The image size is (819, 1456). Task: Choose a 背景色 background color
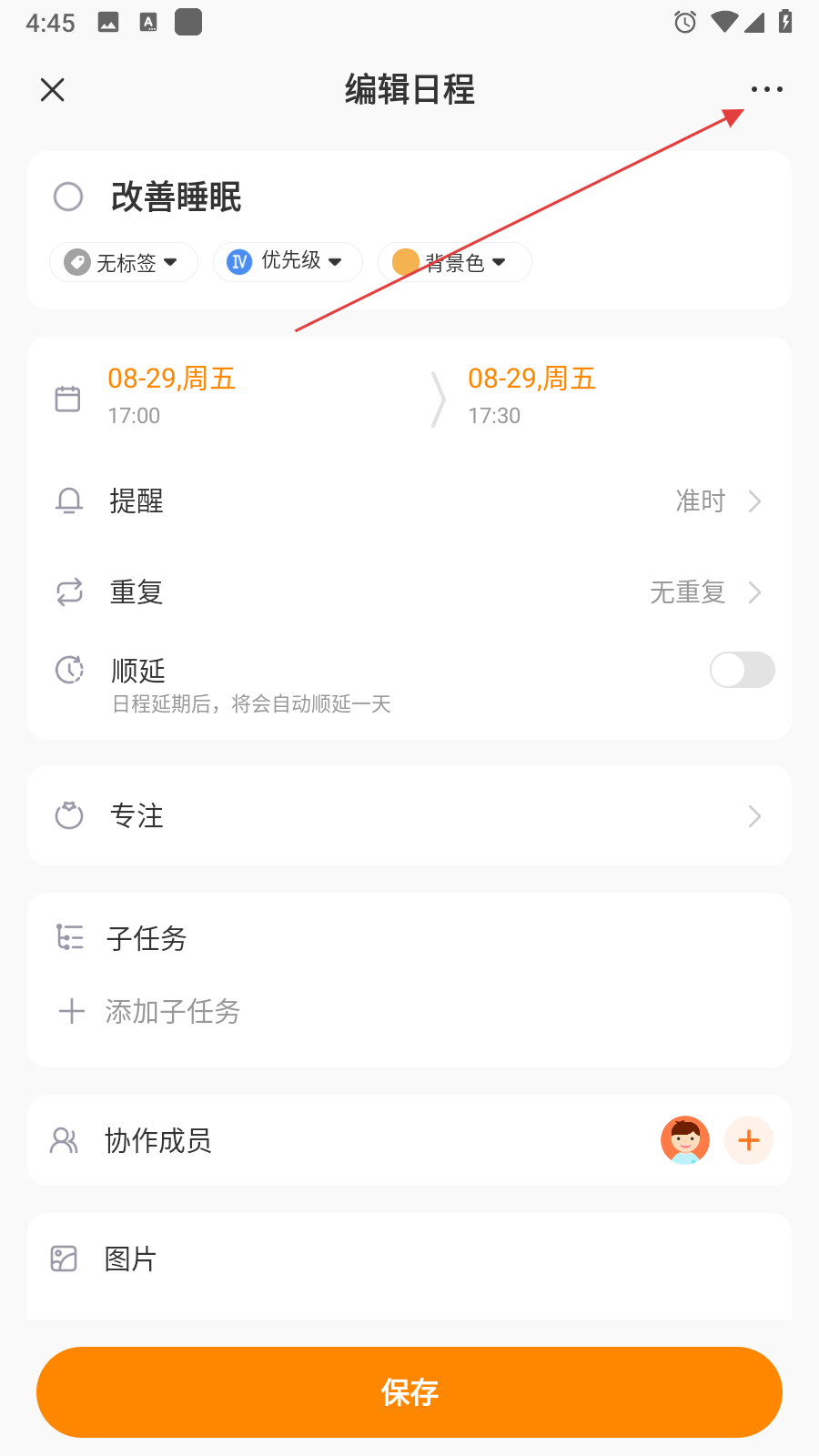[x=454, y=262]
